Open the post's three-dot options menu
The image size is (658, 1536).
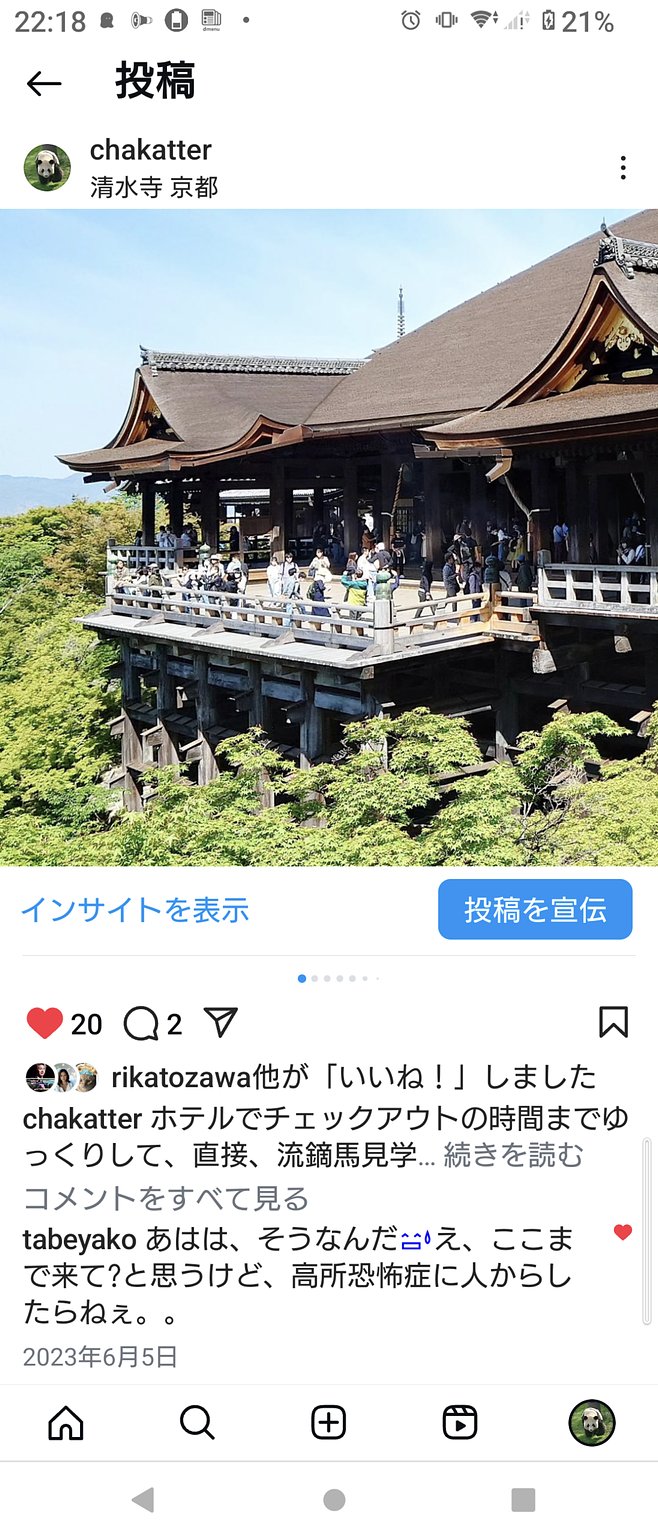[x=623, y=168]
